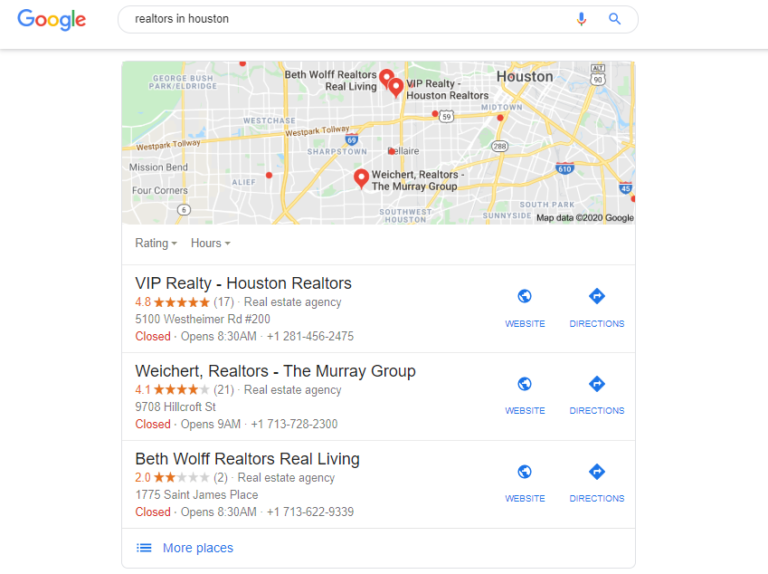Start a voice search with the microphone
This screenshot has height=574, width=768.
(x=582, y=19)
